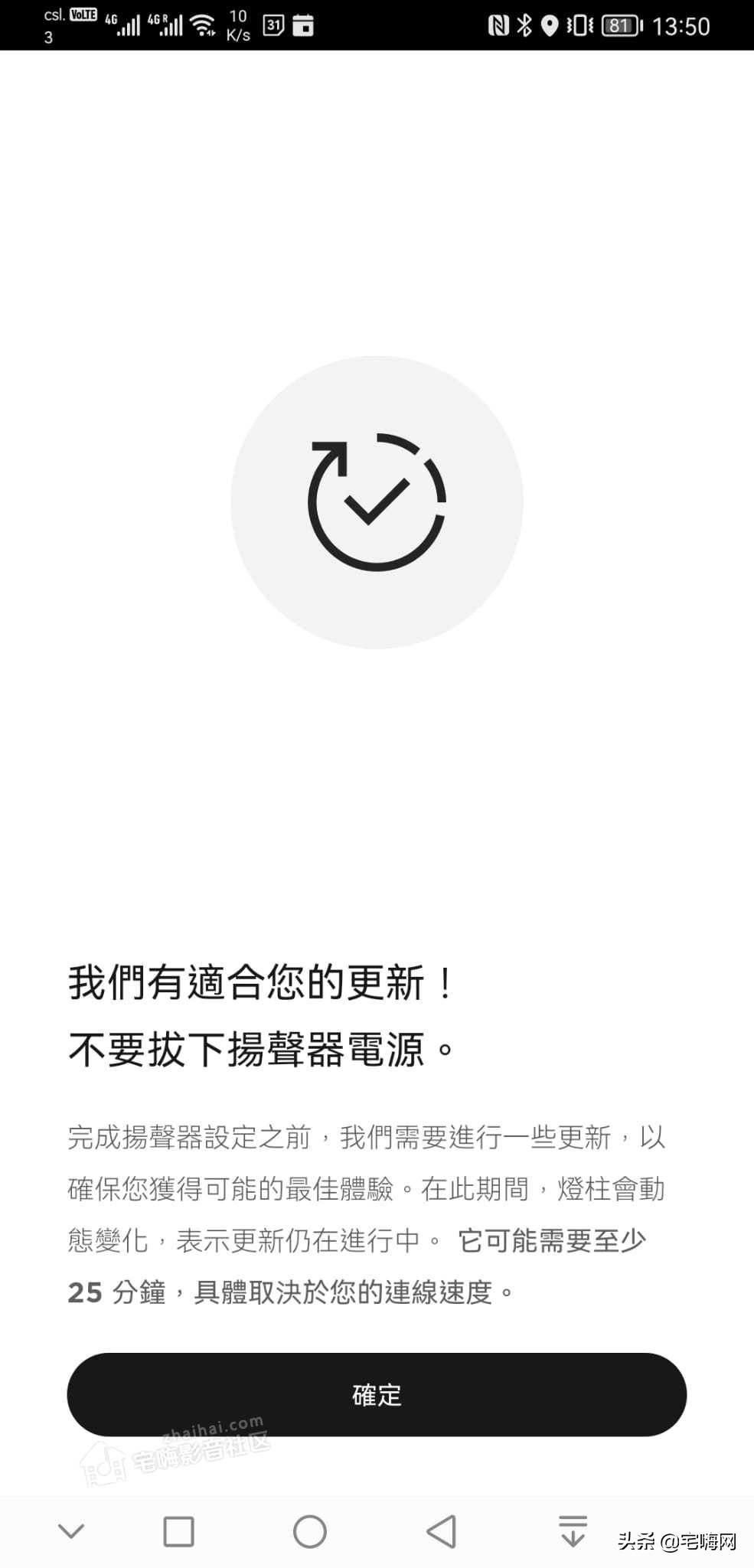This screenshot has height=1568, width=754.
Task: Tap the Wi-Fi signal icon in the status bar
Action: point(203,23)
